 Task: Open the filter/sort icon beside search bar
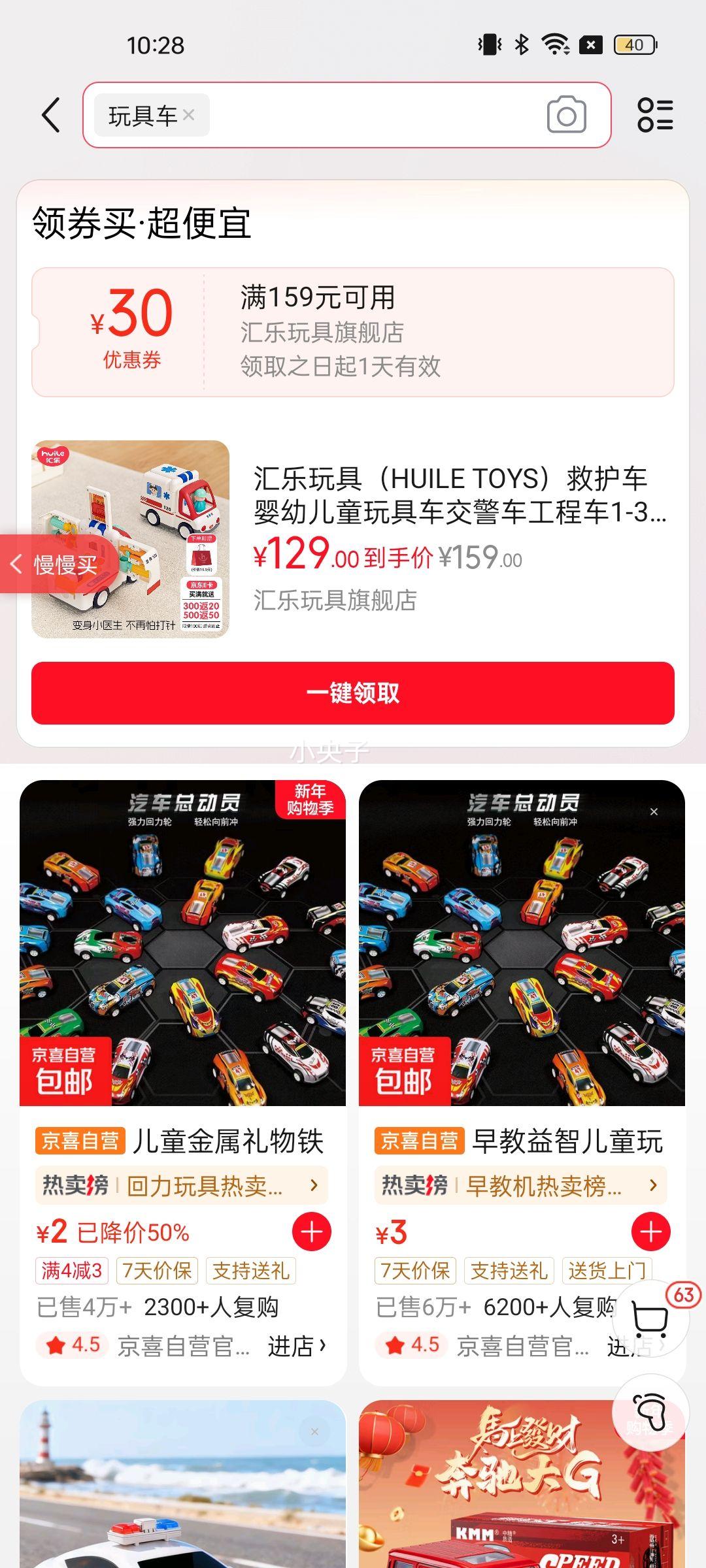(x=656, y=115)
